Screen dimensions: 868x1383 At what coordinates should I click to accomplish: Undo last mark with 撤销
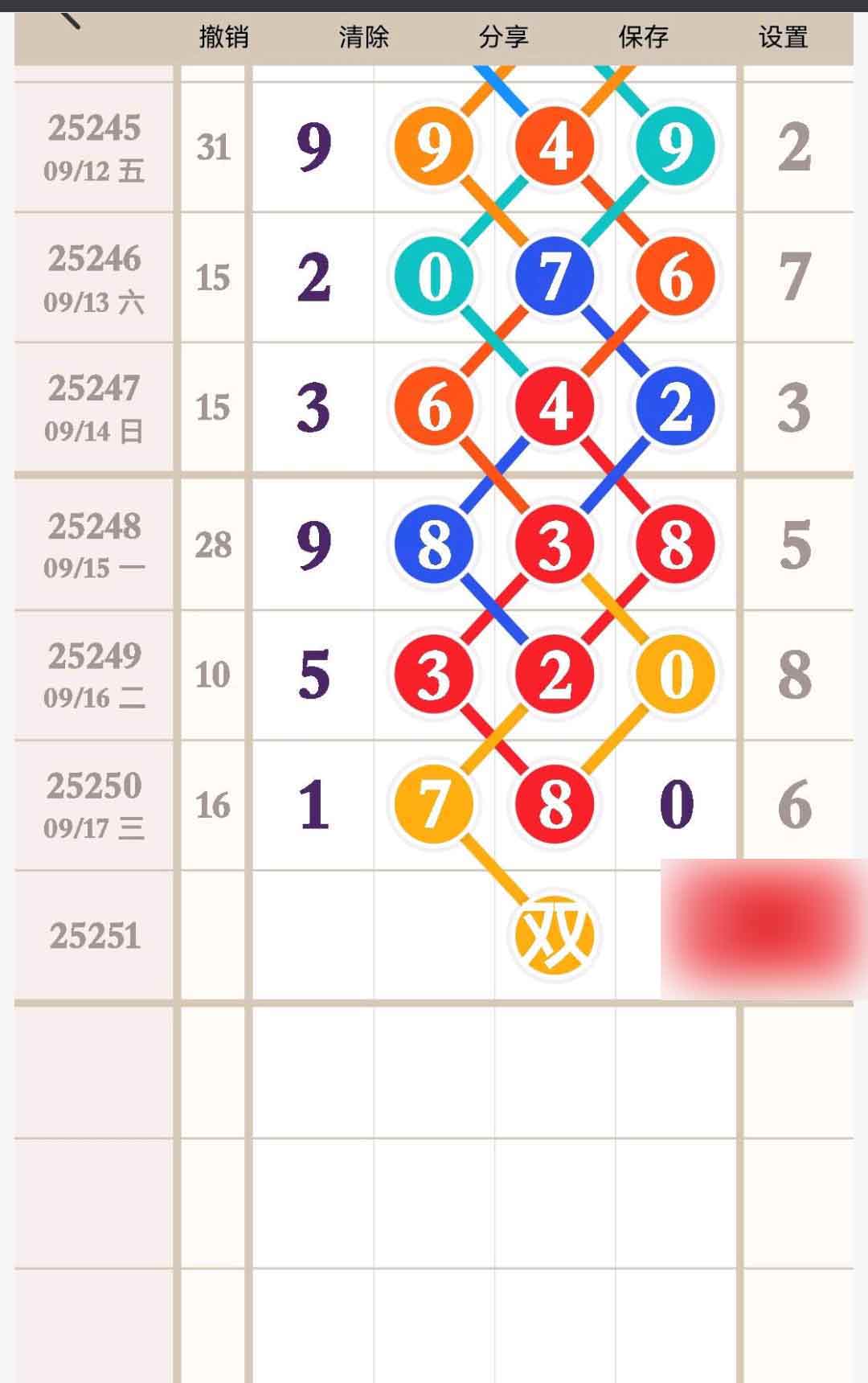[x=223, y=37]
